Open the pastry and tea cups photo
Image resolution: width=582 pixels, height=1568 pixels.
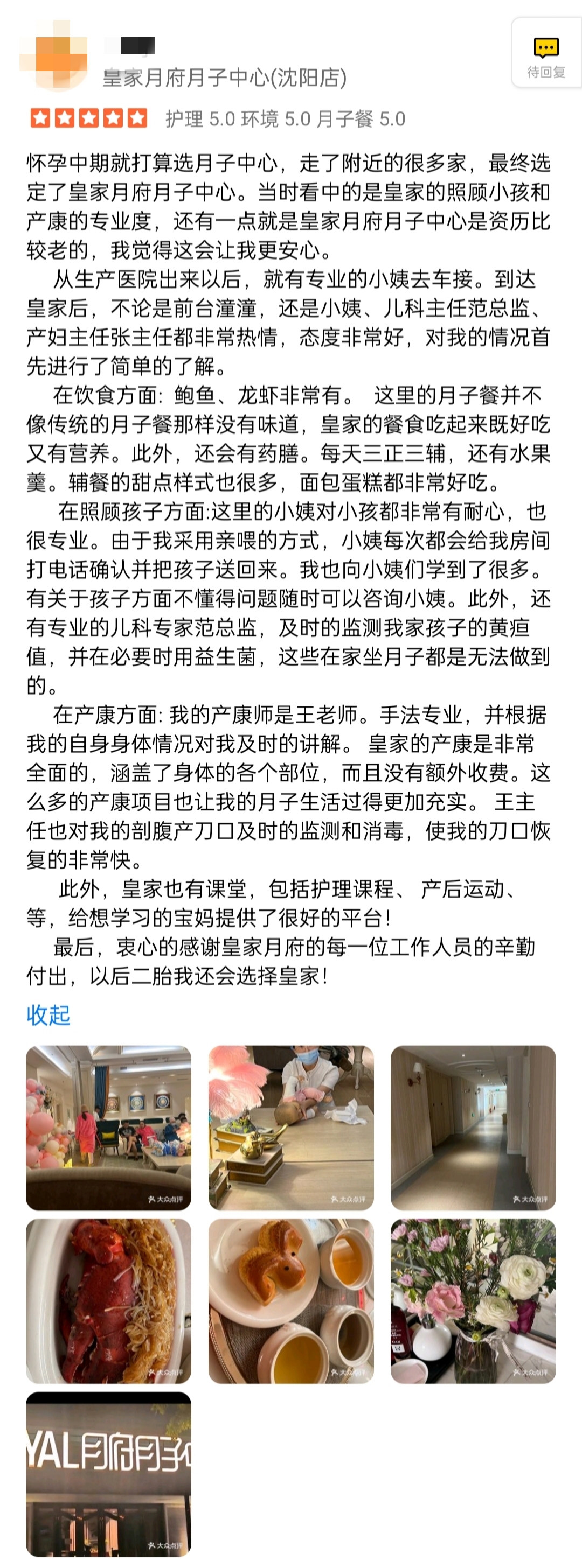290,1300
